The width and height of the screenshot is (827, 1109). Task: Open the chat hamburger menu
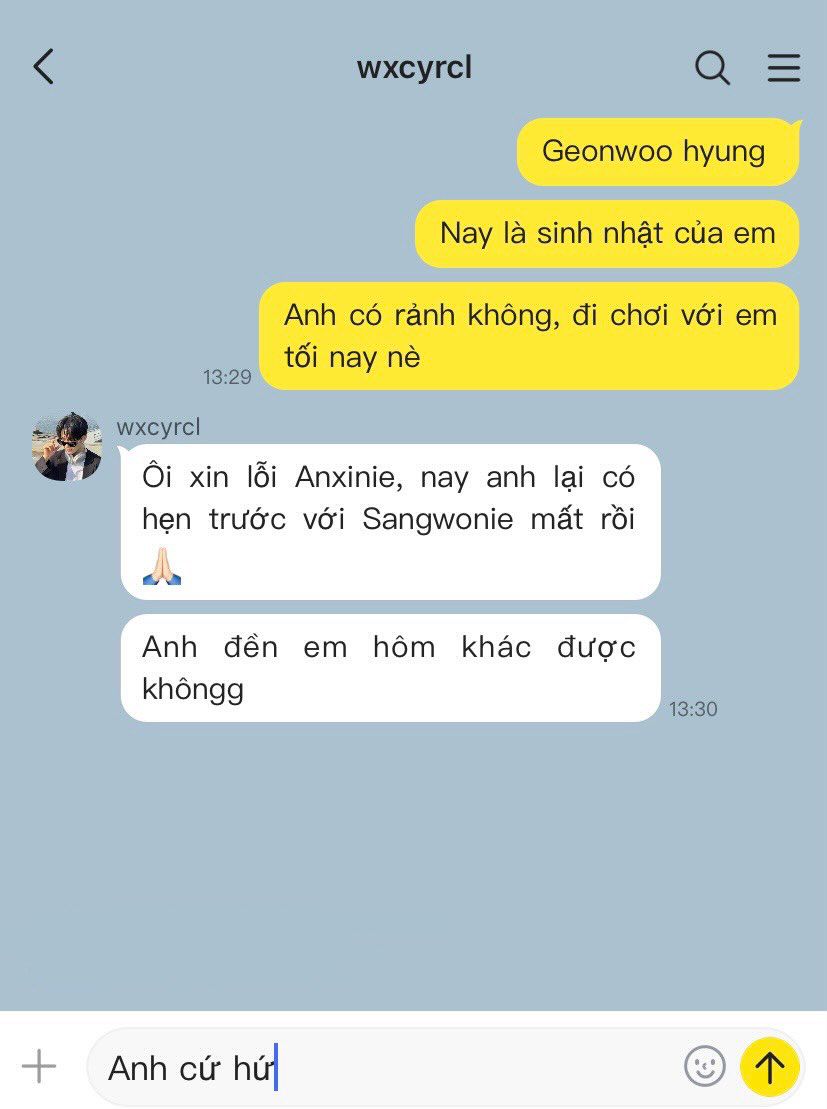783,68
